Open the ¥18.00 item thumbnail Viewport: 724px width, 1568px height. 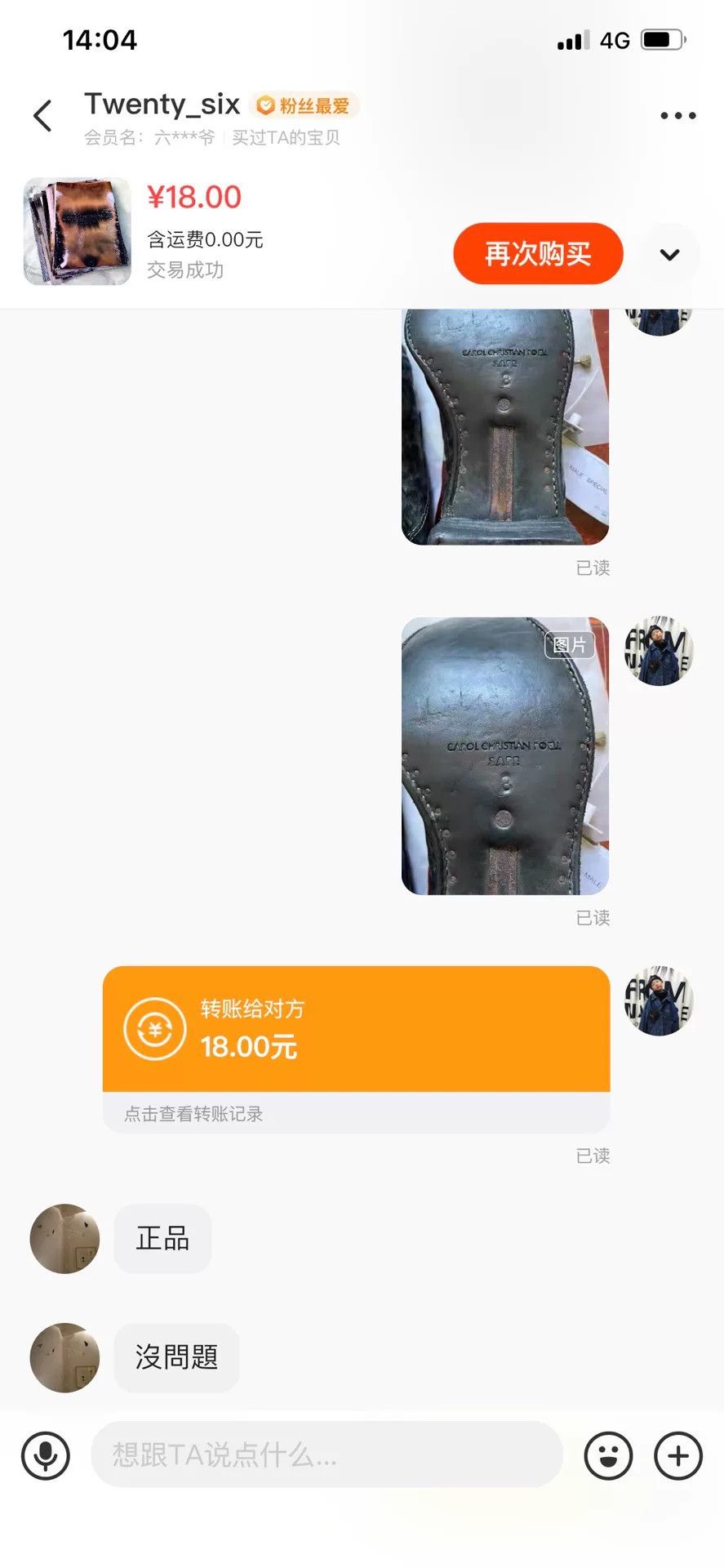[78, 231]
